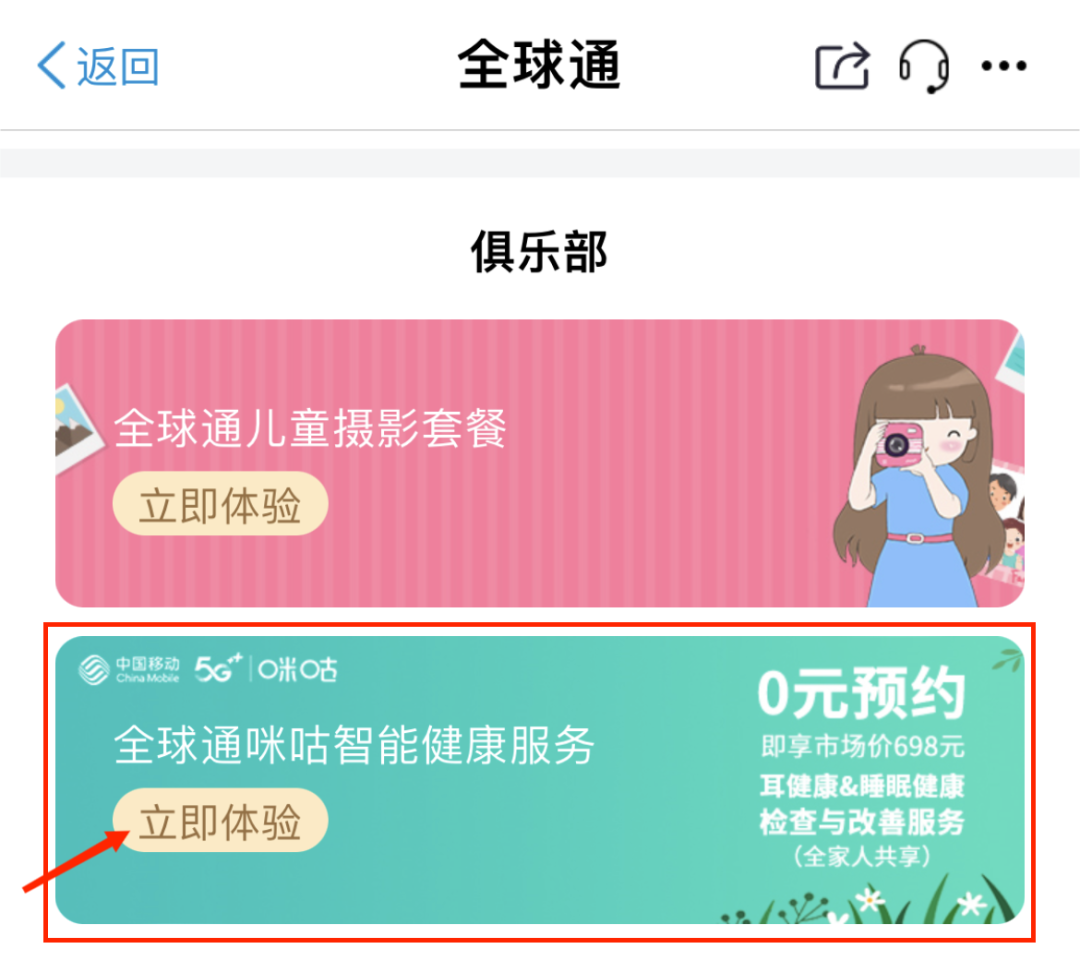1080x973 pixels.
Task: Tap 立即体验 on children's photography package
Action: point(220,505)
